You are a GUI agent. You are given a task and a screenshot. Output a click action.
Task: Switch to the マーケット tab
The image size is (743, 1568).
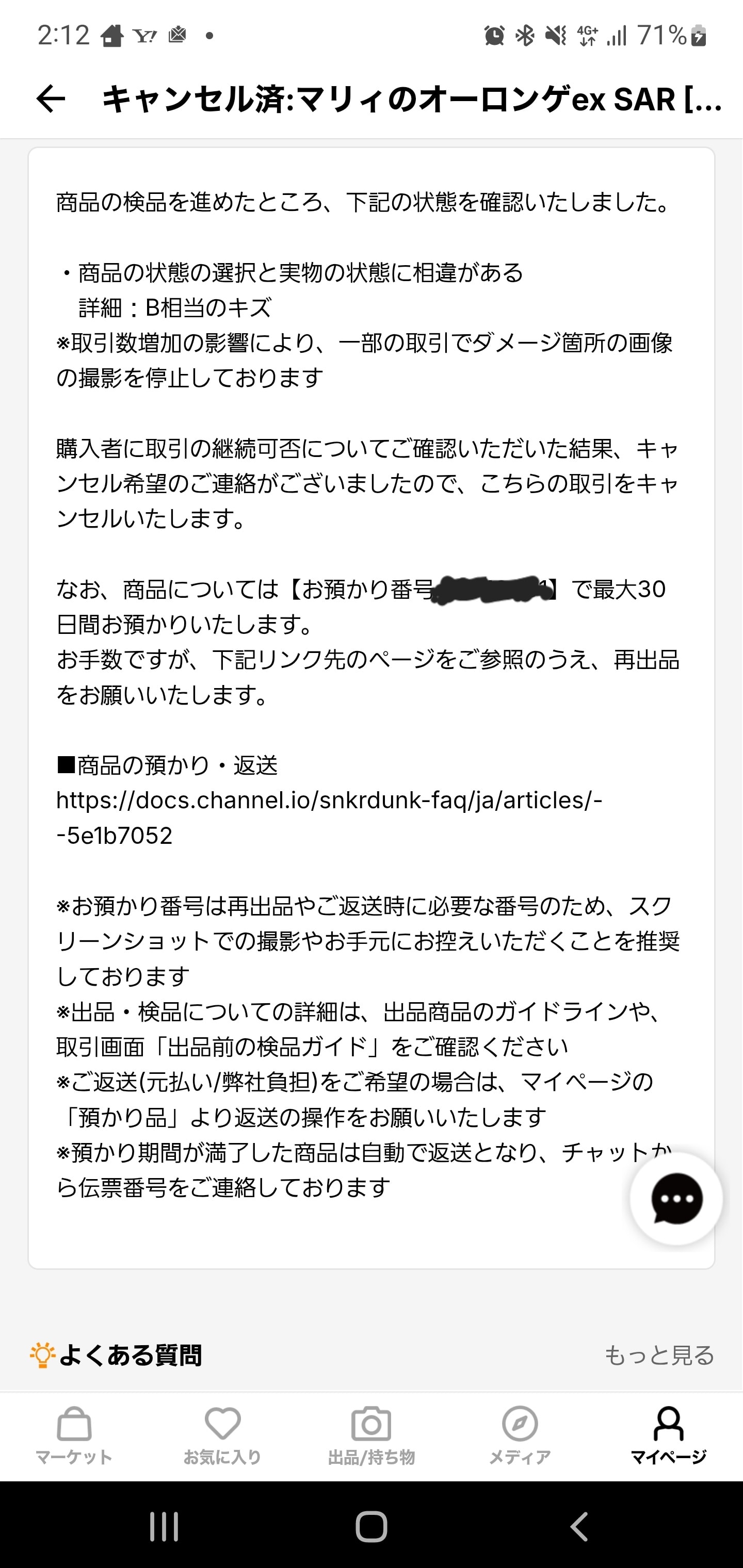[74, 1436]
